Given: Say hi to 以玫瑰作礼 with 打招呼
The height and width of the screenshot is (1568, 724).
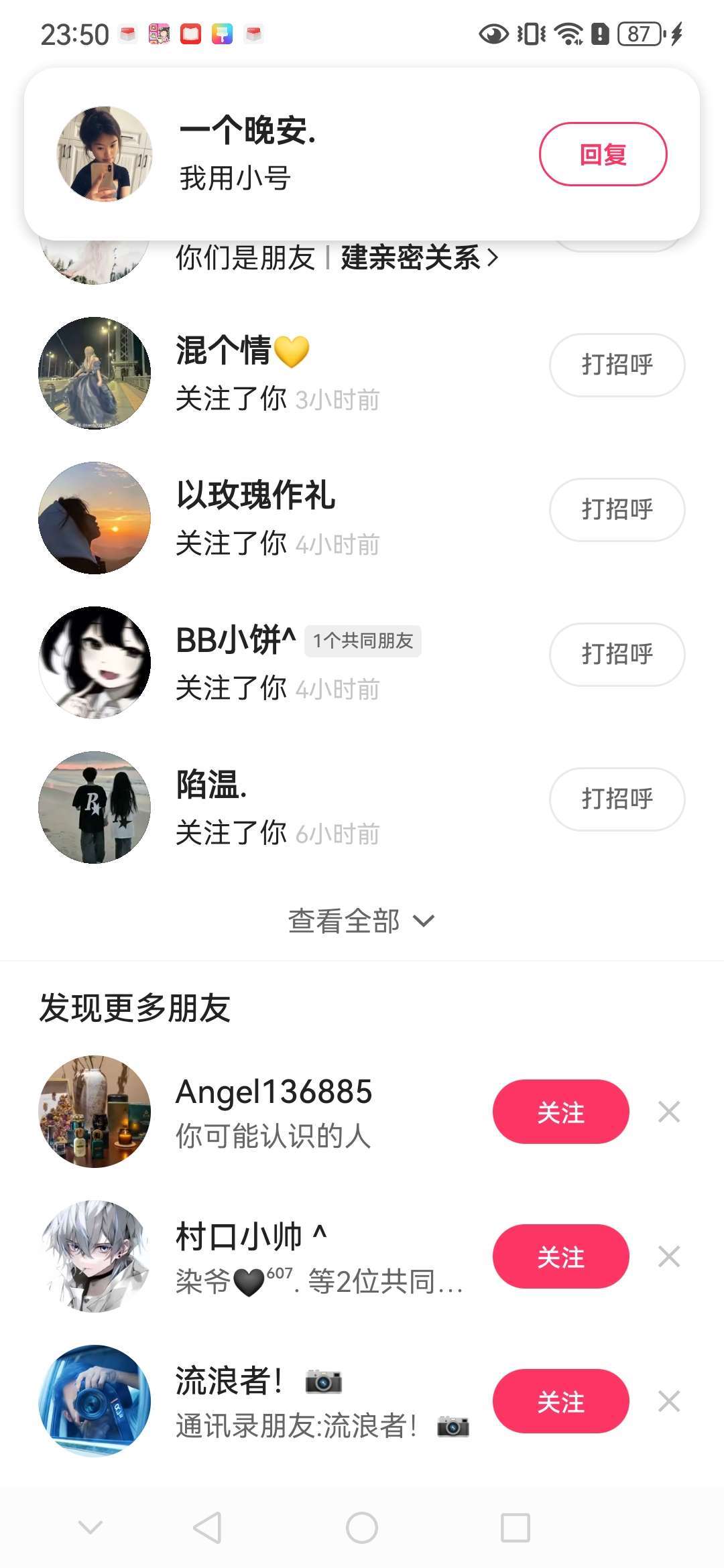Looking at the screenshot, I should coord(617,510).
